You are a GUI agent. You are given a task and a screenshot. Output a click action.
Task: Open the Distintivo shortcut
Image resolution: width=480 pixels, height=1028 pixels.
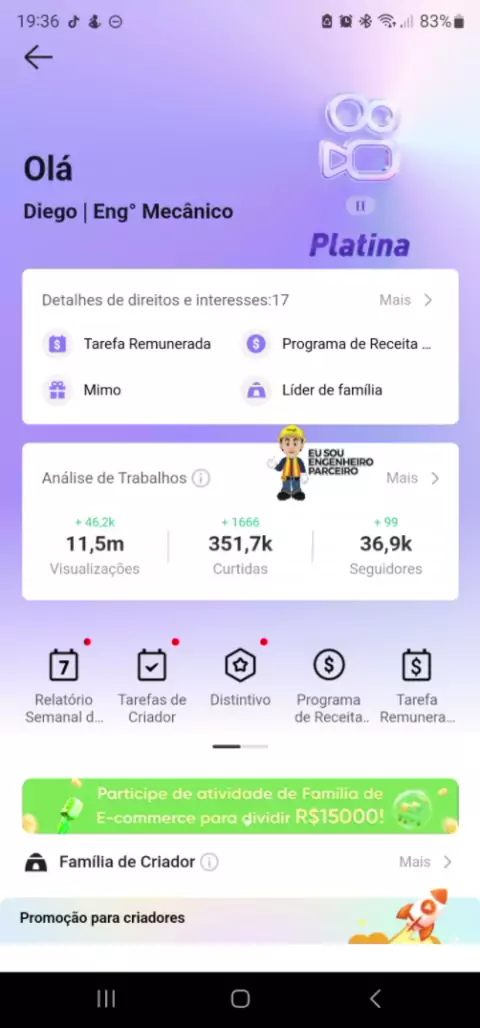click(x=240, y=678)
